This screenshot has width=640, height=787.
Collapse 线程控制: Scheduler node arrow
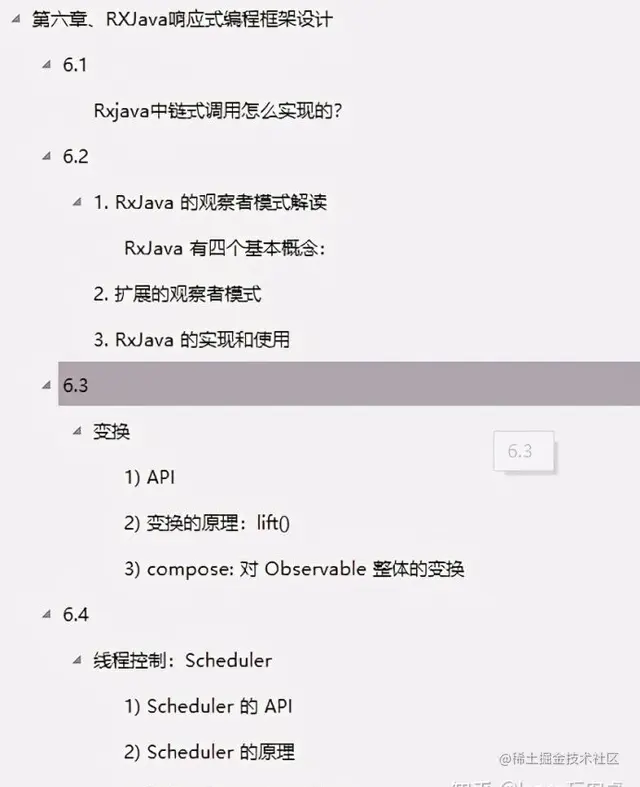[77, 660]
